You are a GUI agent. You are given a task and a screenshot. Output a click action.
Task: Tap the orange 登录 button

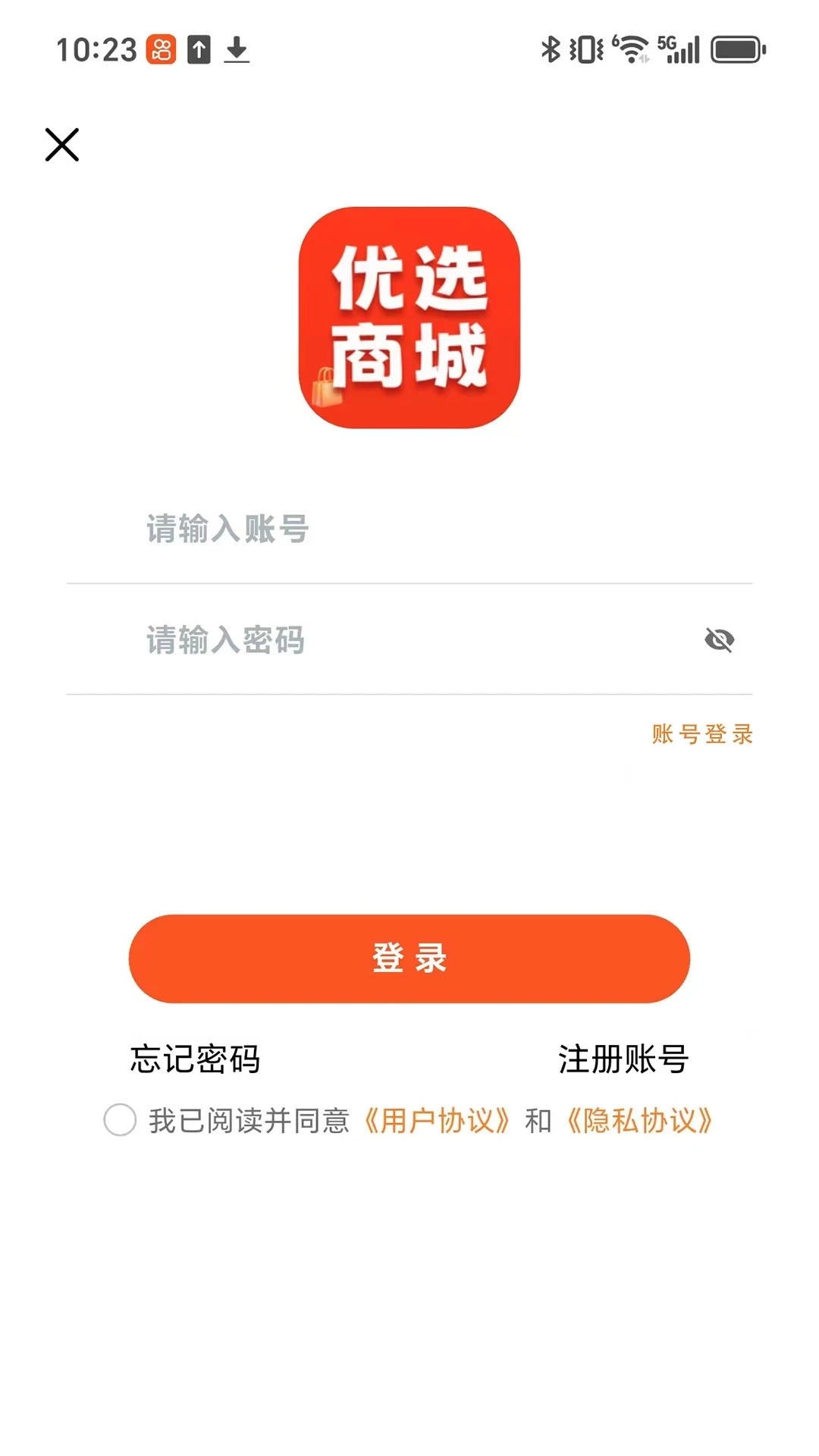[409, 959]
